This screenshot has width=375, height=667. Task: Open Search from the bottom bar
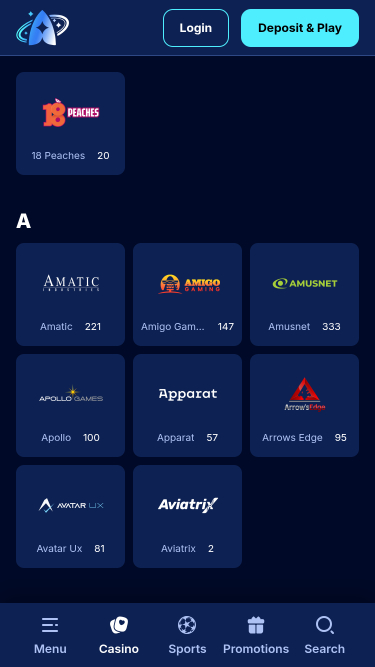pyautogui.click(x=324, y=636)
